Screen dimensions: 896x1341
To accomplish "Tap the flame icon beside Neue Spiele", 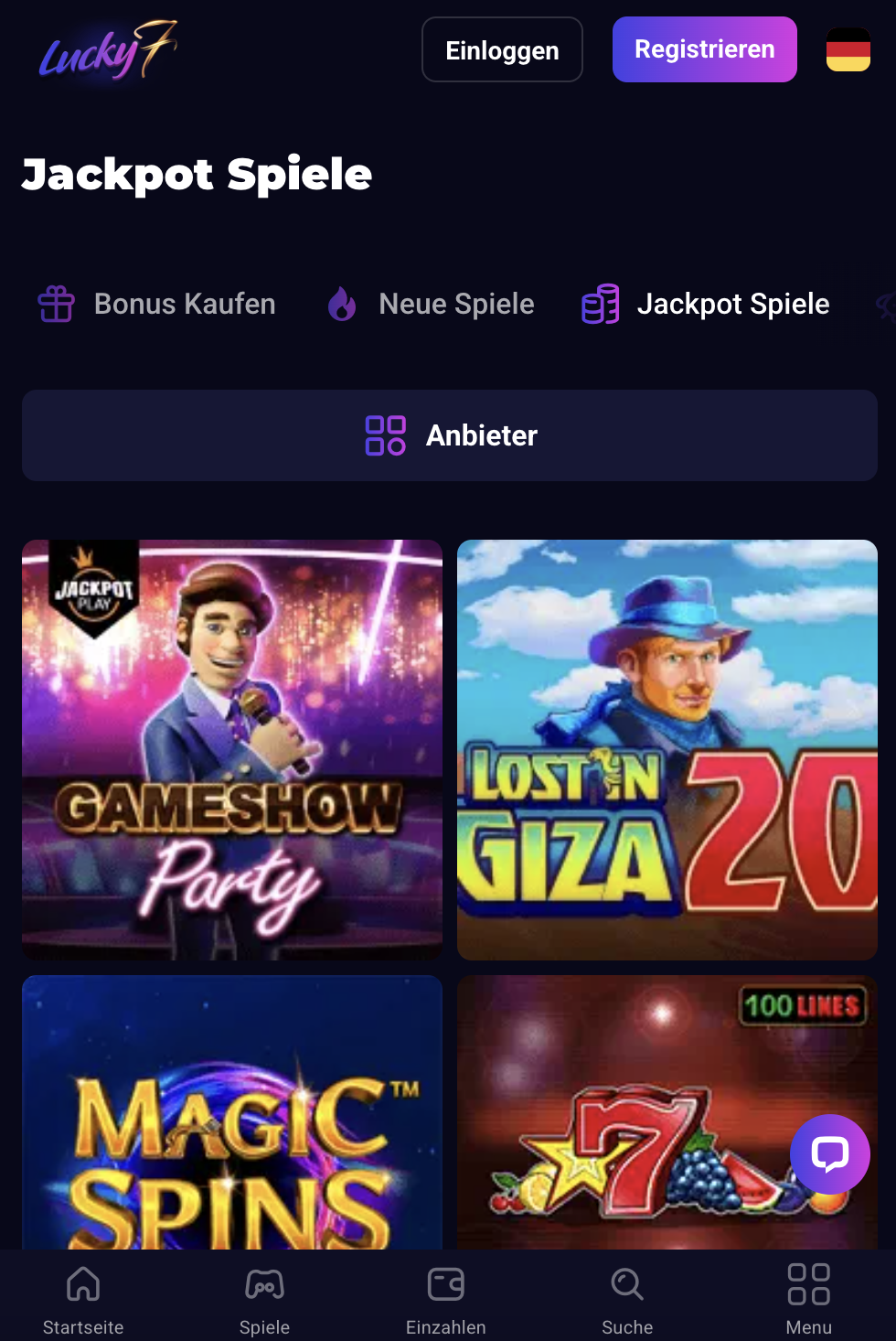I will (341, 304).
